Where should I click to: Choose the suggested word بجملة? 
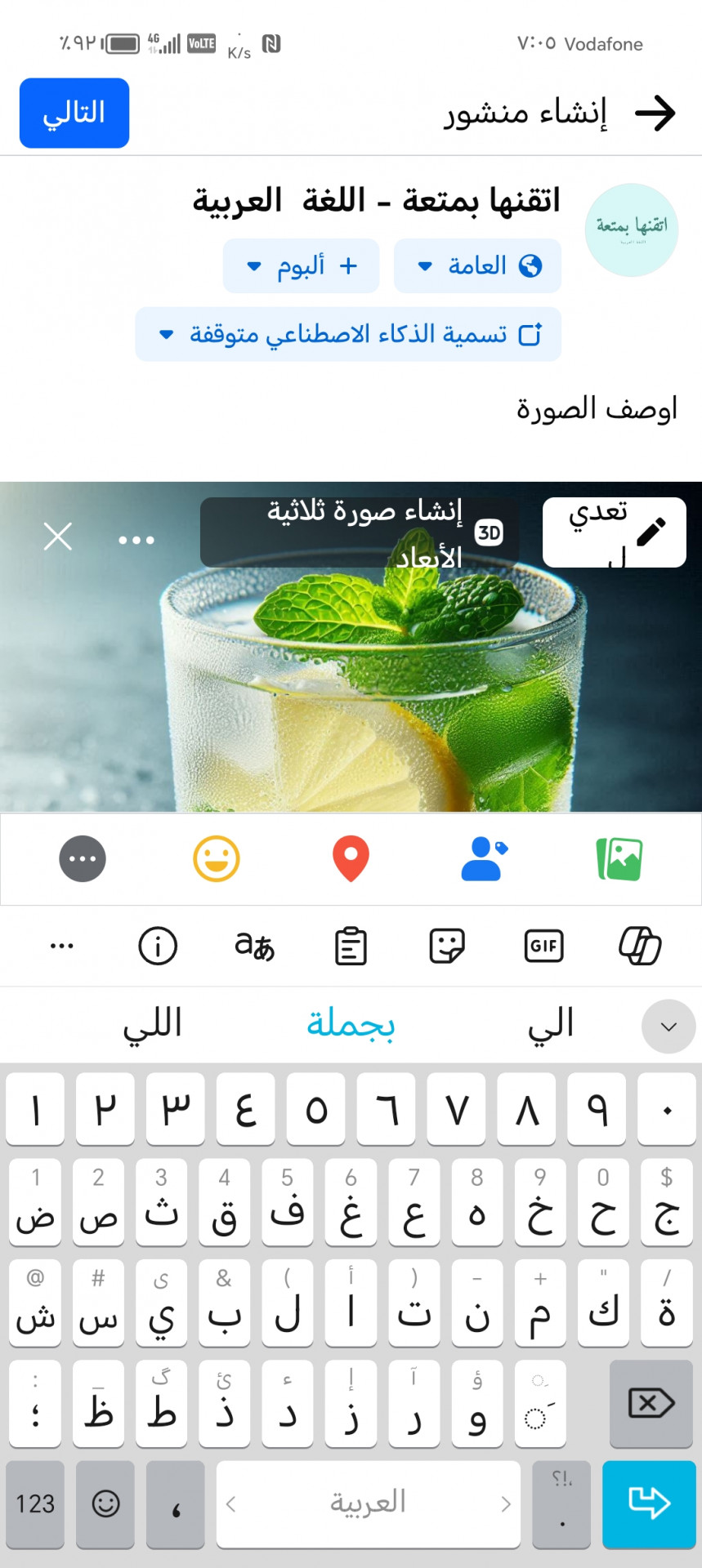(351, 1024)
